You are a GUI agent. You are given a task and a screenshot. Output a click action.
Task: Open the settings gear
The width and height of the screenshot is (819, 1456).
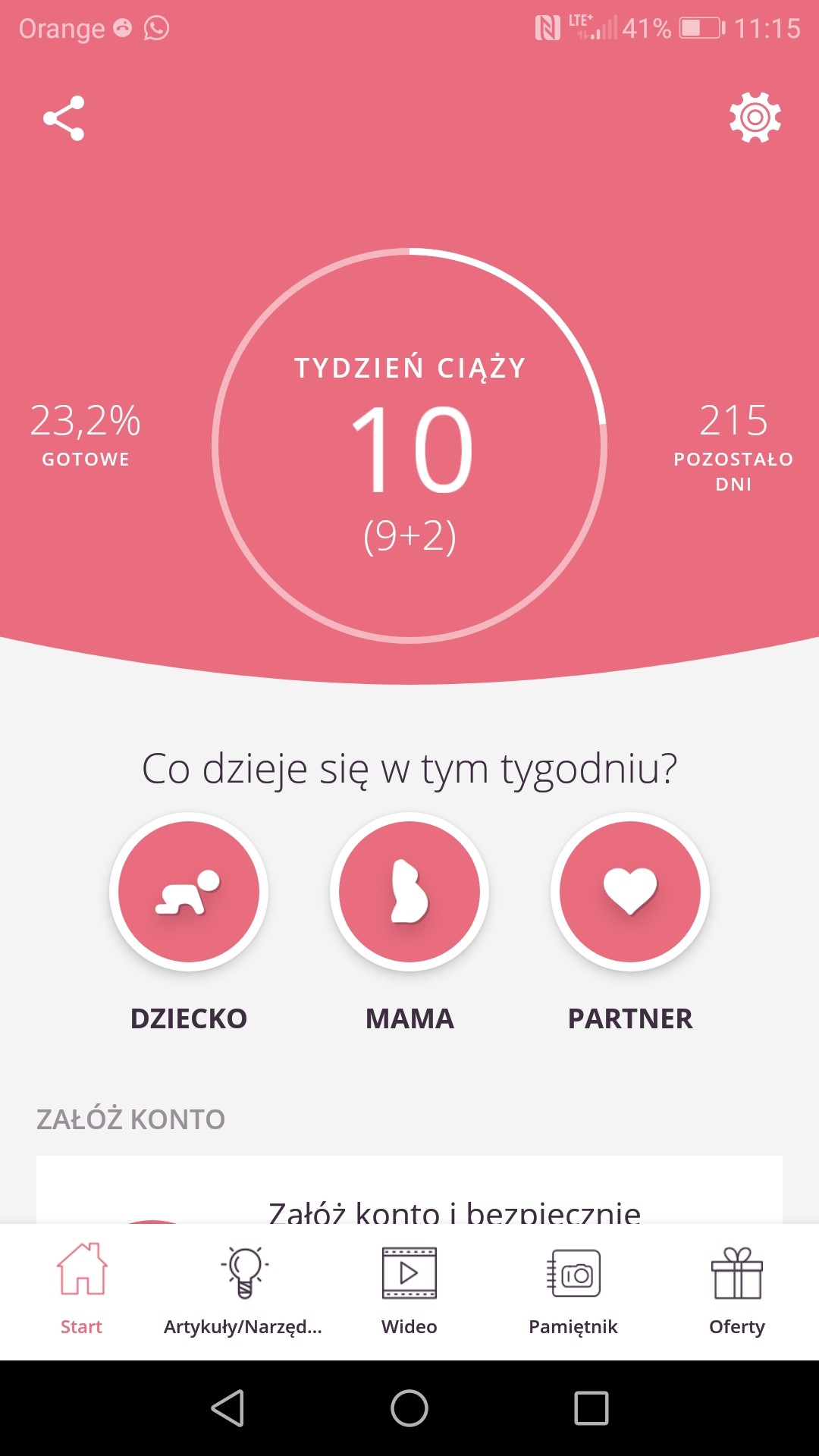755,118
